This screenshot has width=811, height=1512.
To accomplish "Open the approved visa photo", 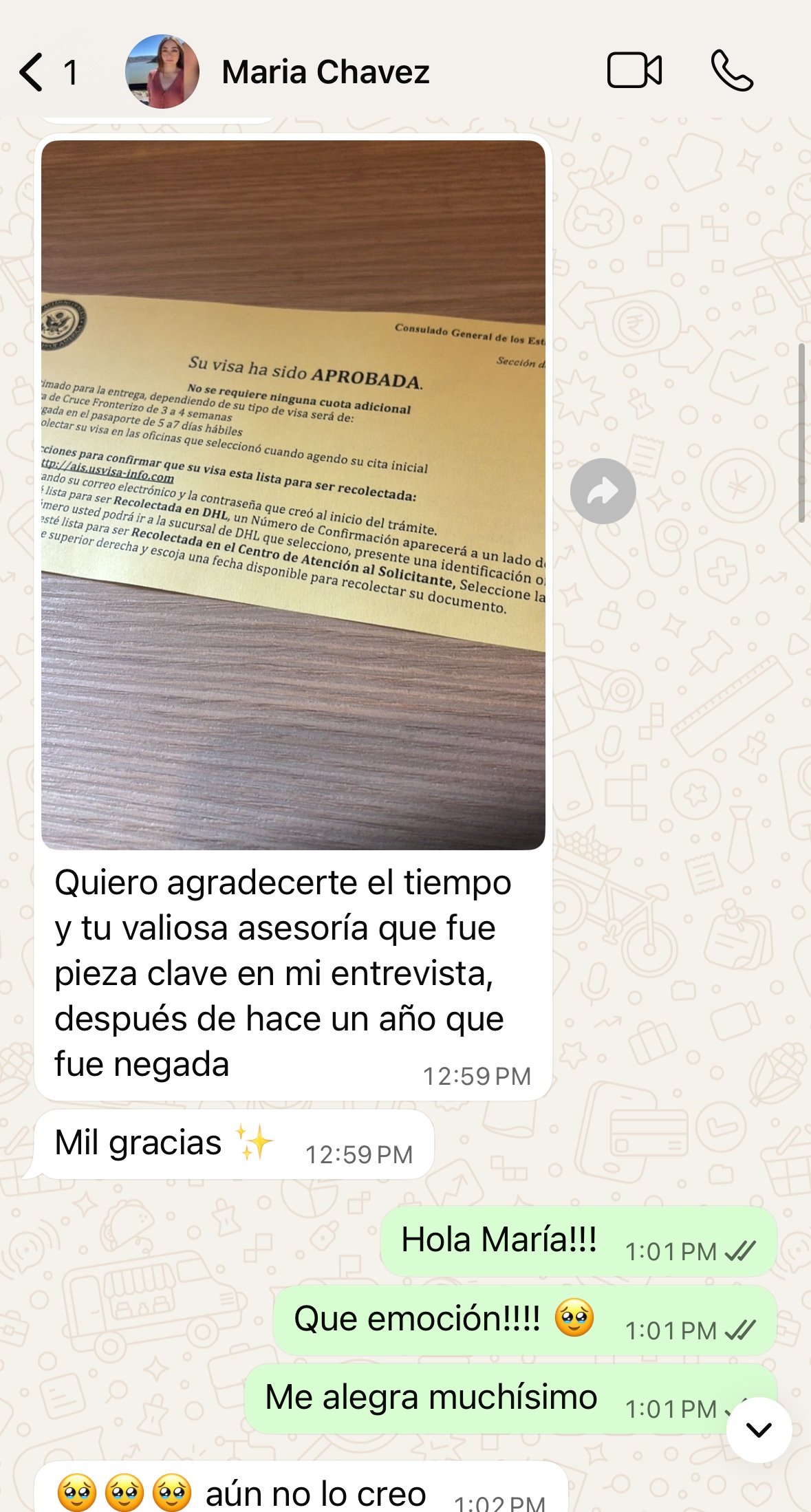I will click(x=293, y=494).
